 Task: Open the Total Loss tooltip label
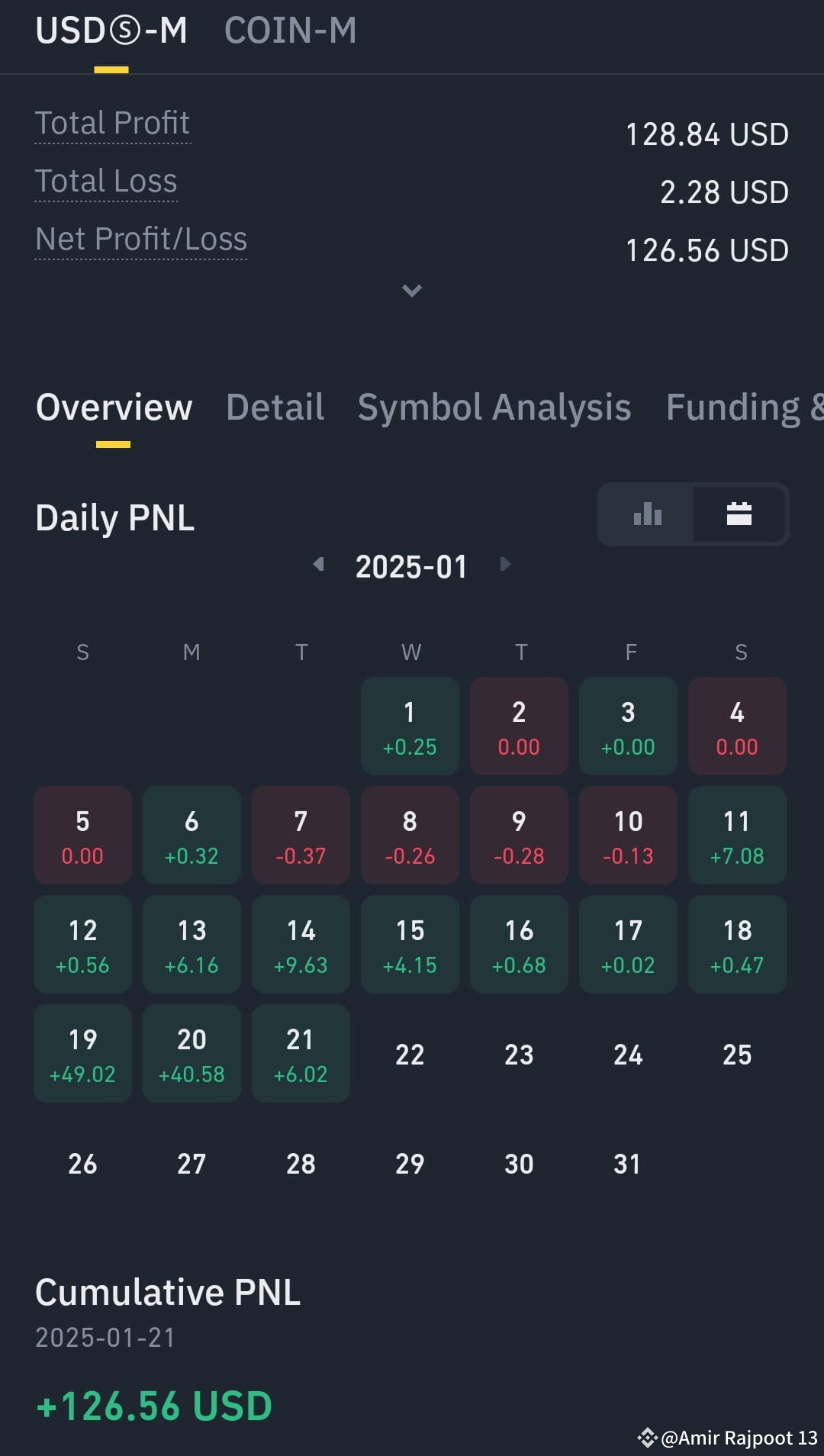(106, 181)
